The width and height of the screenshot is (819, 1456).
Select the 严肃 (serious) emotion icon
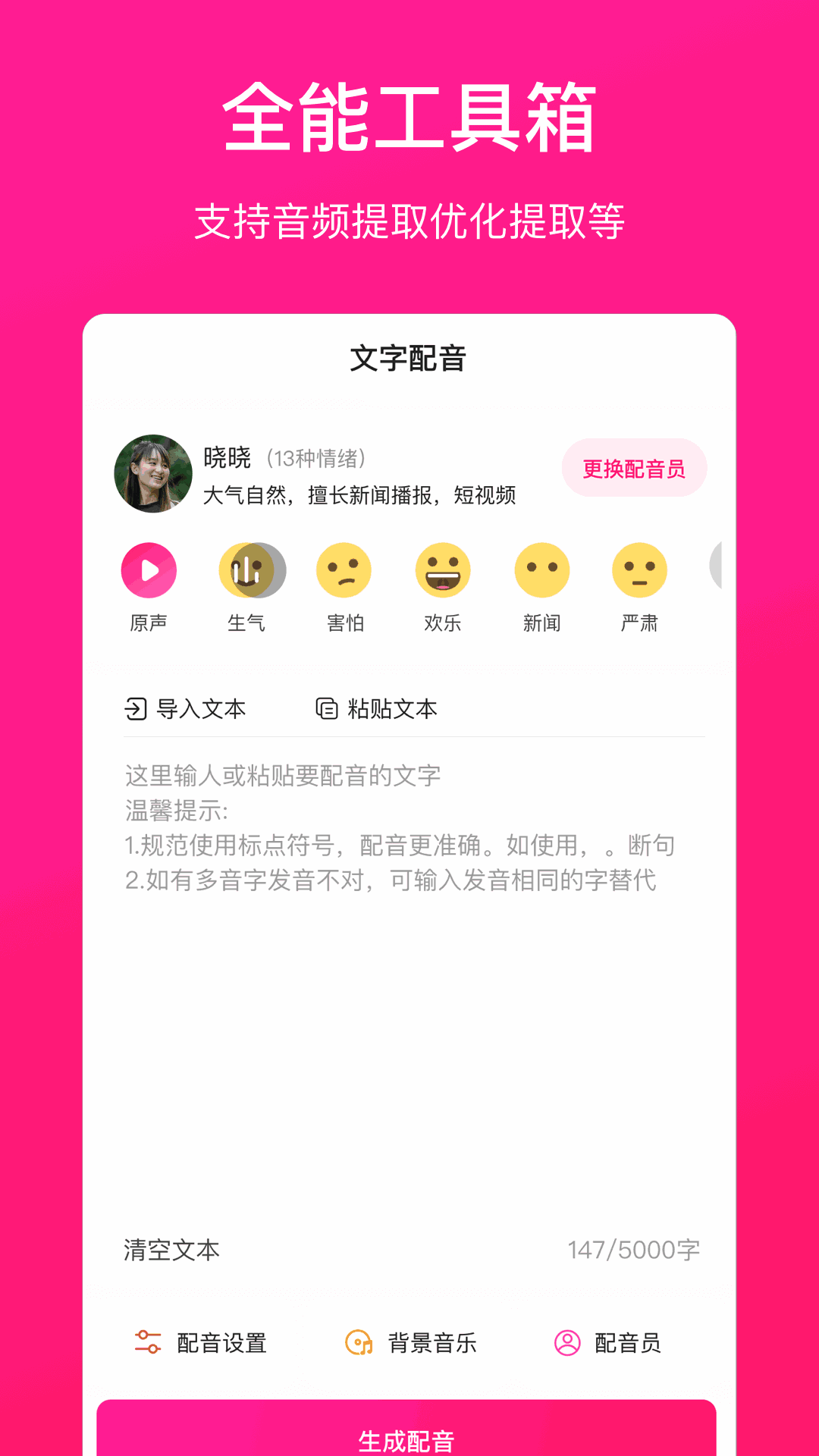[x=639, y=569]
